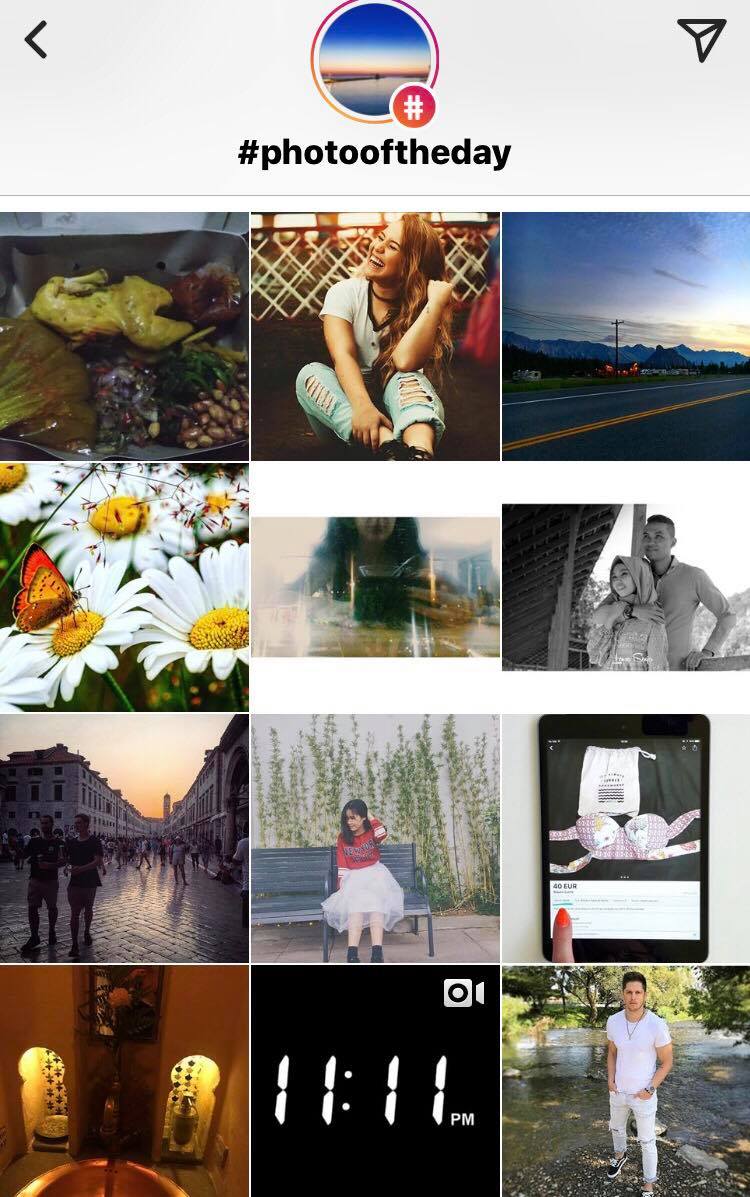Open the warm-lit copper basin photo
Screen dimensions: 750x1197
tap(124, 1080)
